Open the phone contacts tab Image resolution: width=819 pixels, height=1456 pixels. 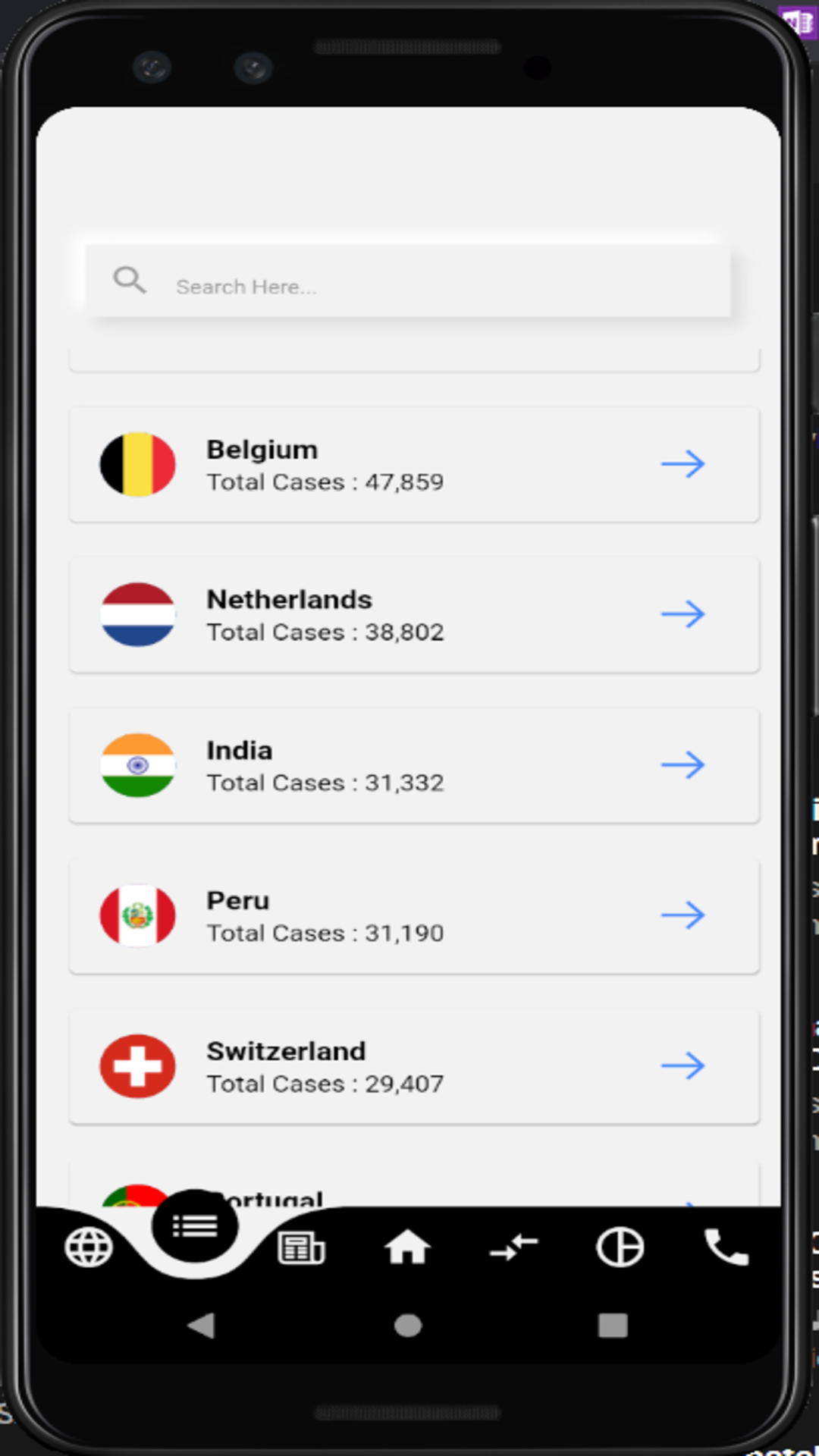pyautogui.click(x=726, y=1247)
